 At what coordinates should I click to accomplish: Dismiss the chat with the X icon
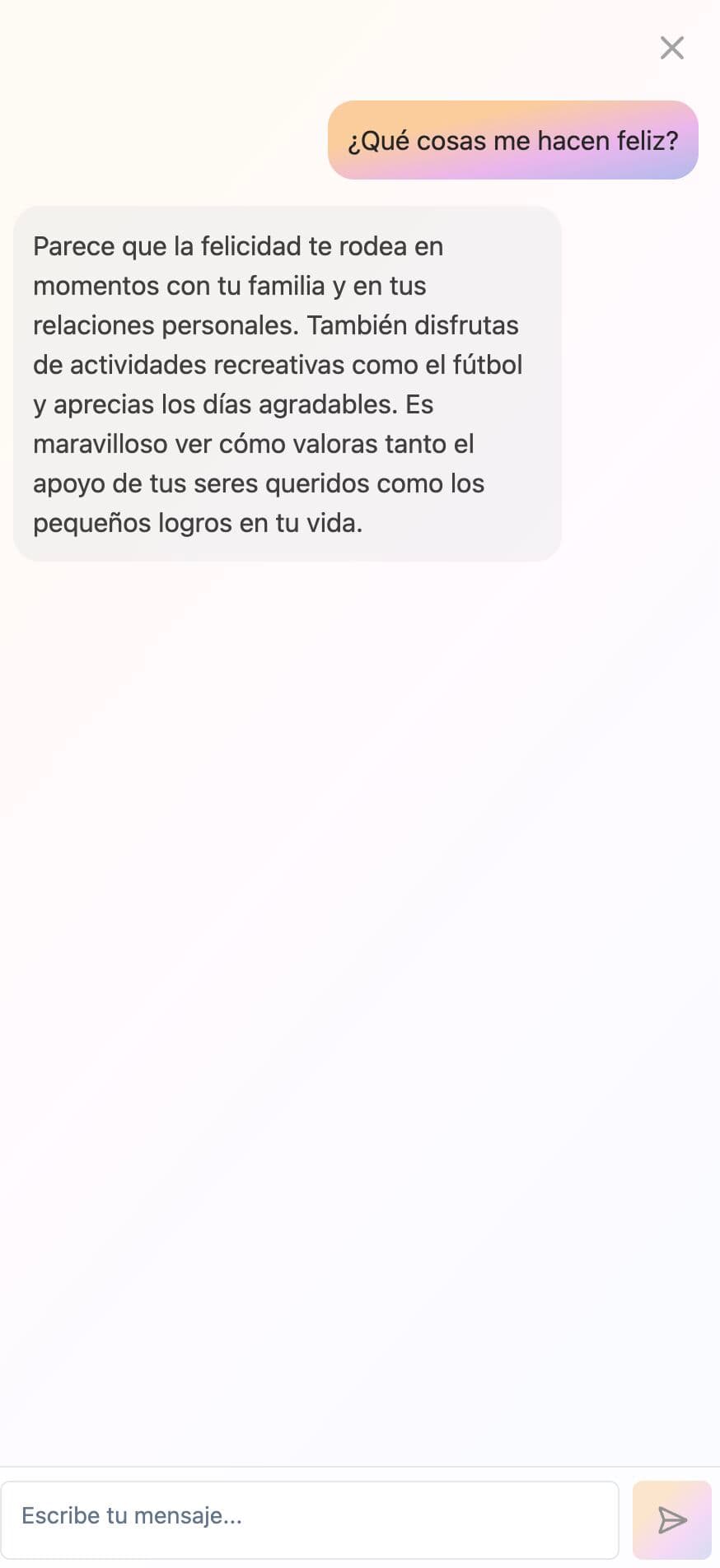671,48
